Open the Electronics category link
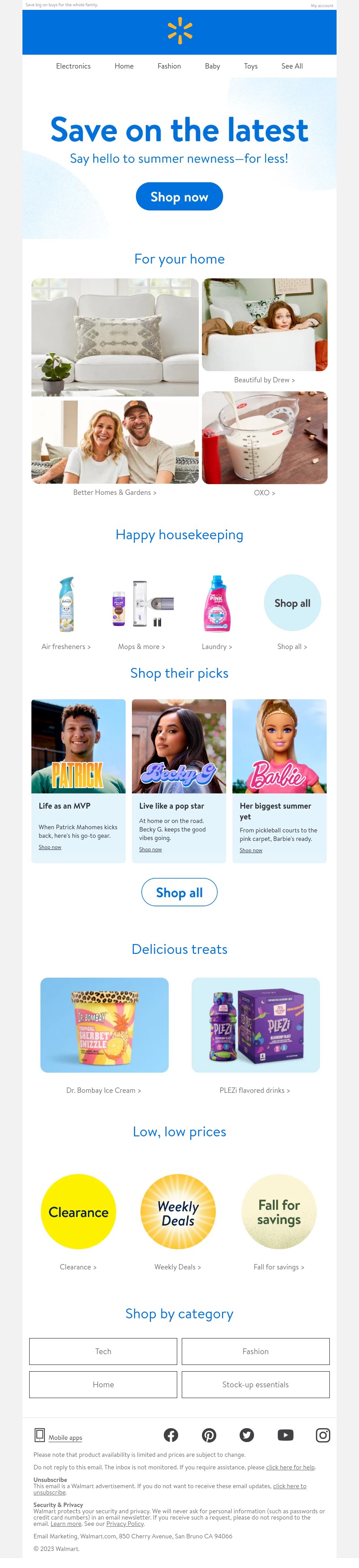 (x=73, y=66)
